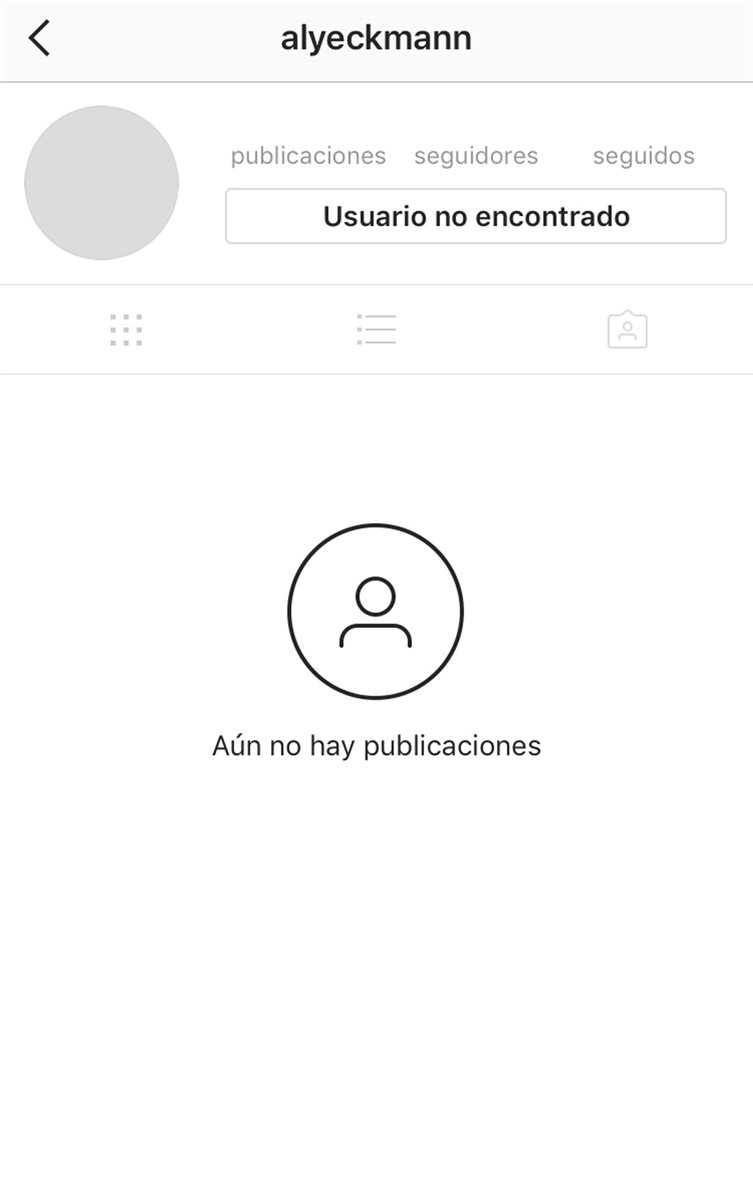Tap the Usuario no encontrado button
This screenshot has height=1200, width=753.
[476, 216]
